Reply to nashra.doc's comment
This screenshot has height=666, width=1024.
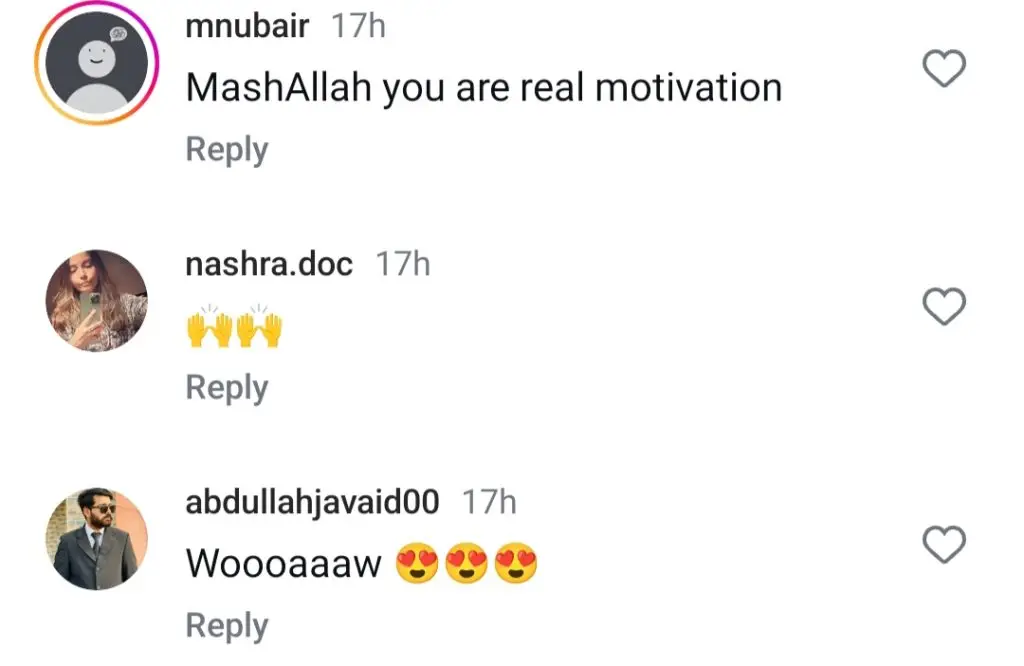coord(227,388)
